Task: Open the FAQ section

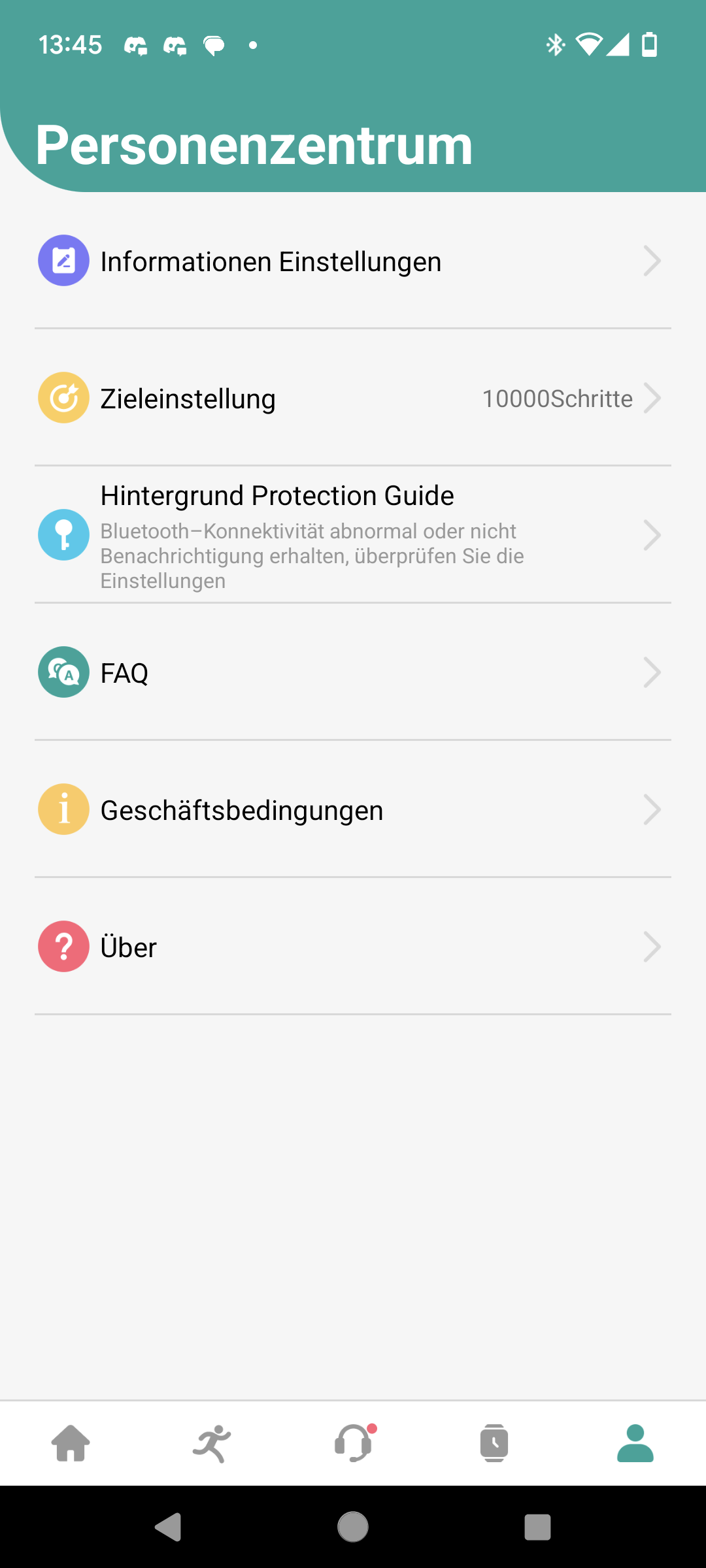Action: click(x=353, y=673)
